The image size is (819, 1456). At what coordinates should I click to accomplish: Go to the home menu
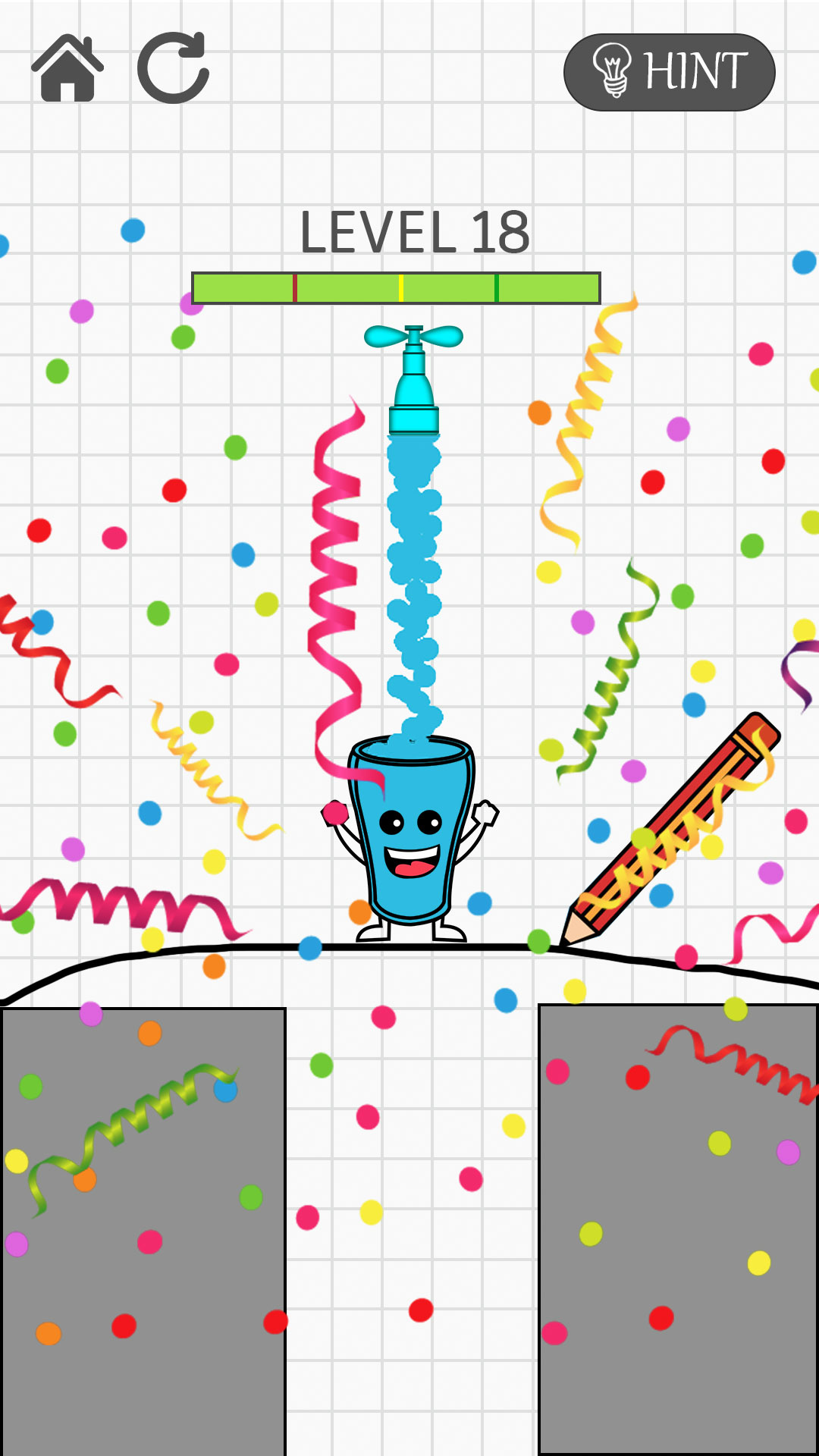(67, 68)
